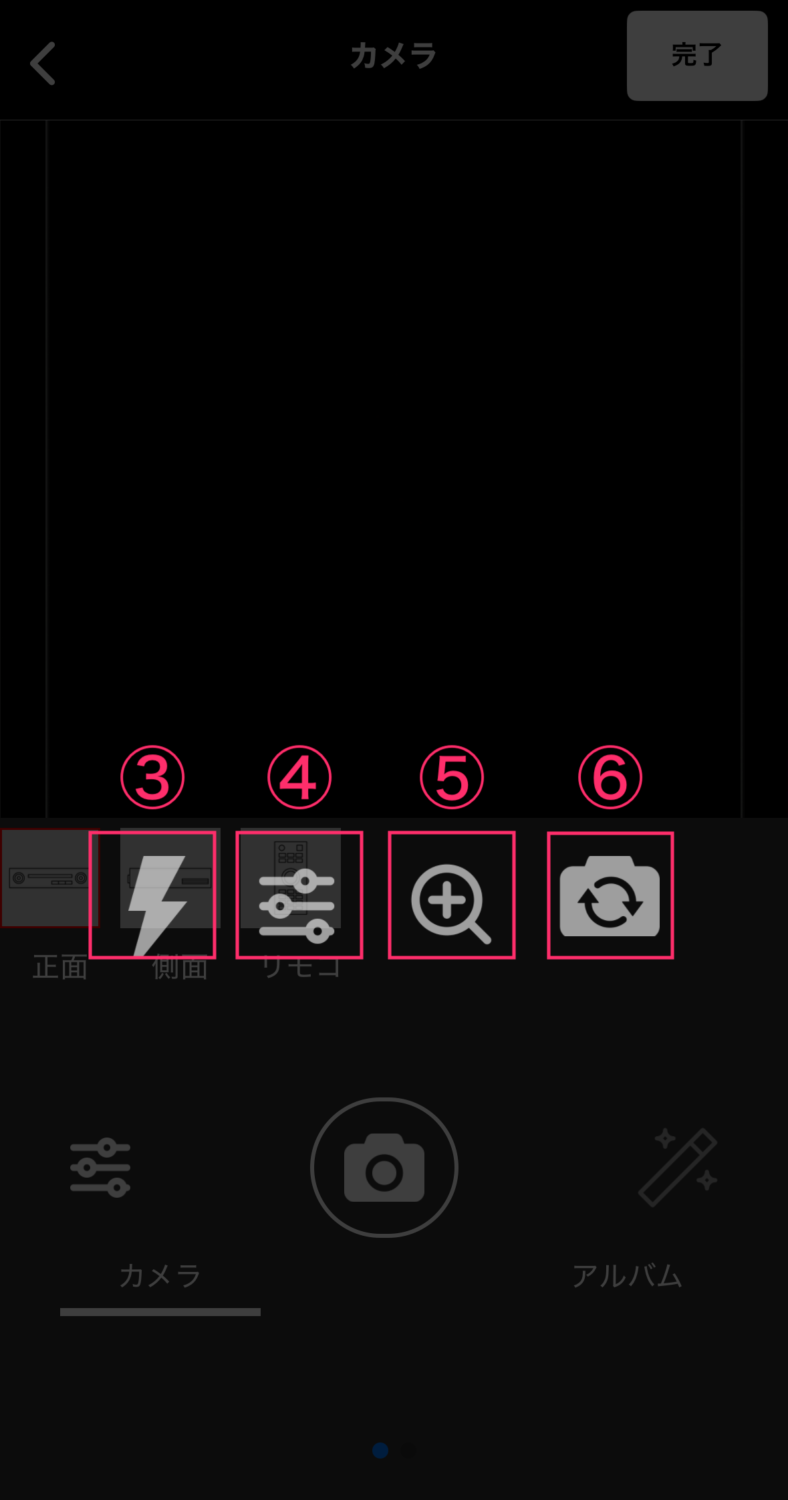Toggle the flash lightning icon
This screenshot has width=788, height=1500.
tap(153, 895)
